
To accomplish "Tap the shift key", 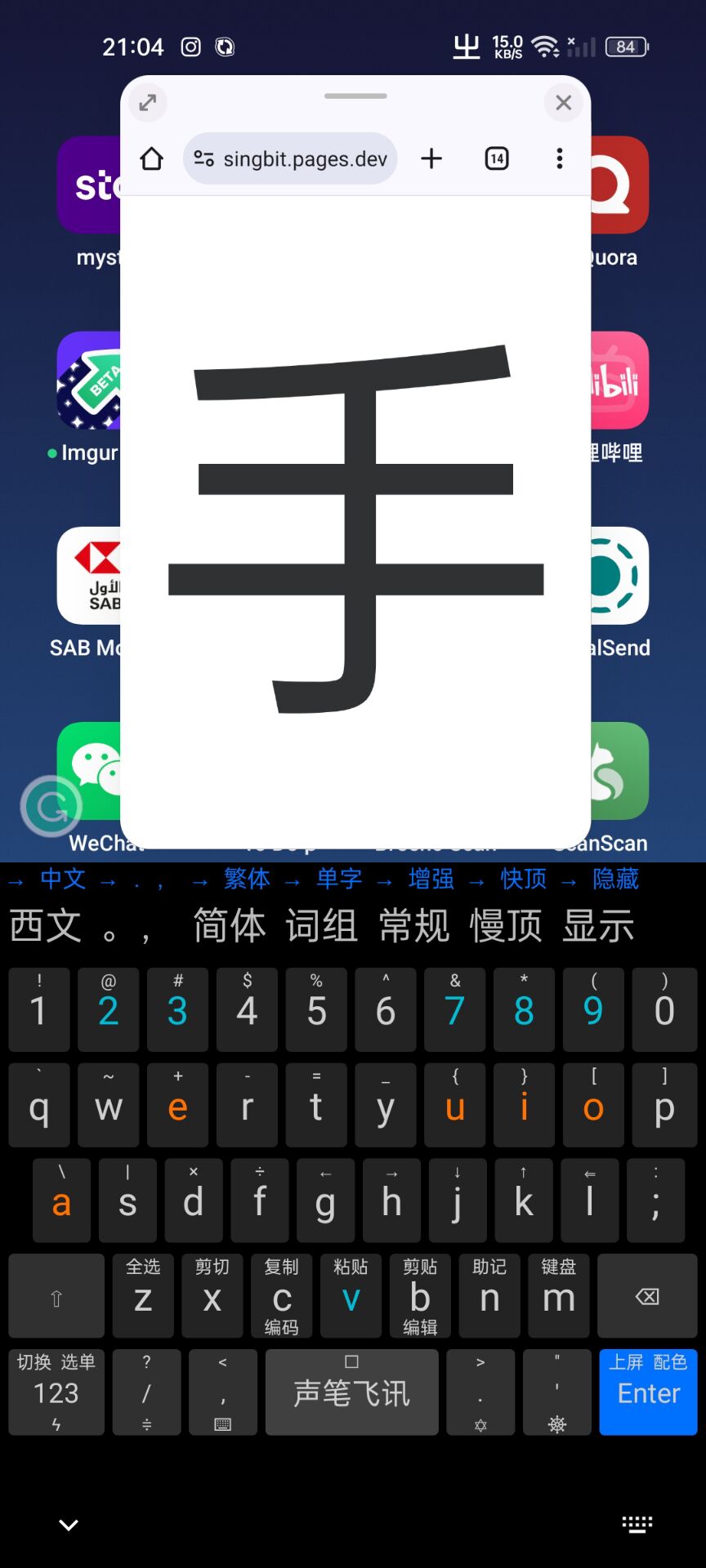I will tap(56, 1296).
